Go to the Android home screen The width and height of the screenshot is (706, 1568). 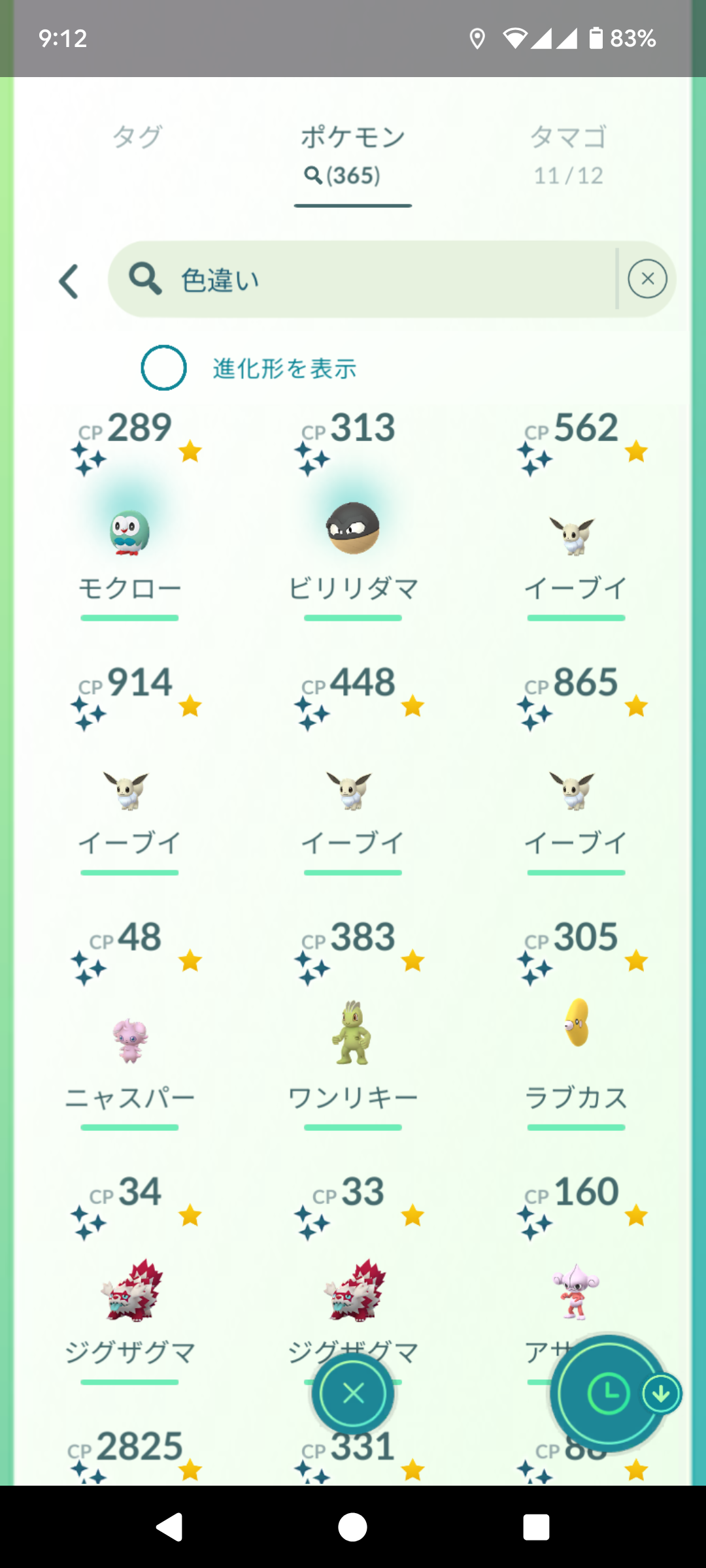353,1527
